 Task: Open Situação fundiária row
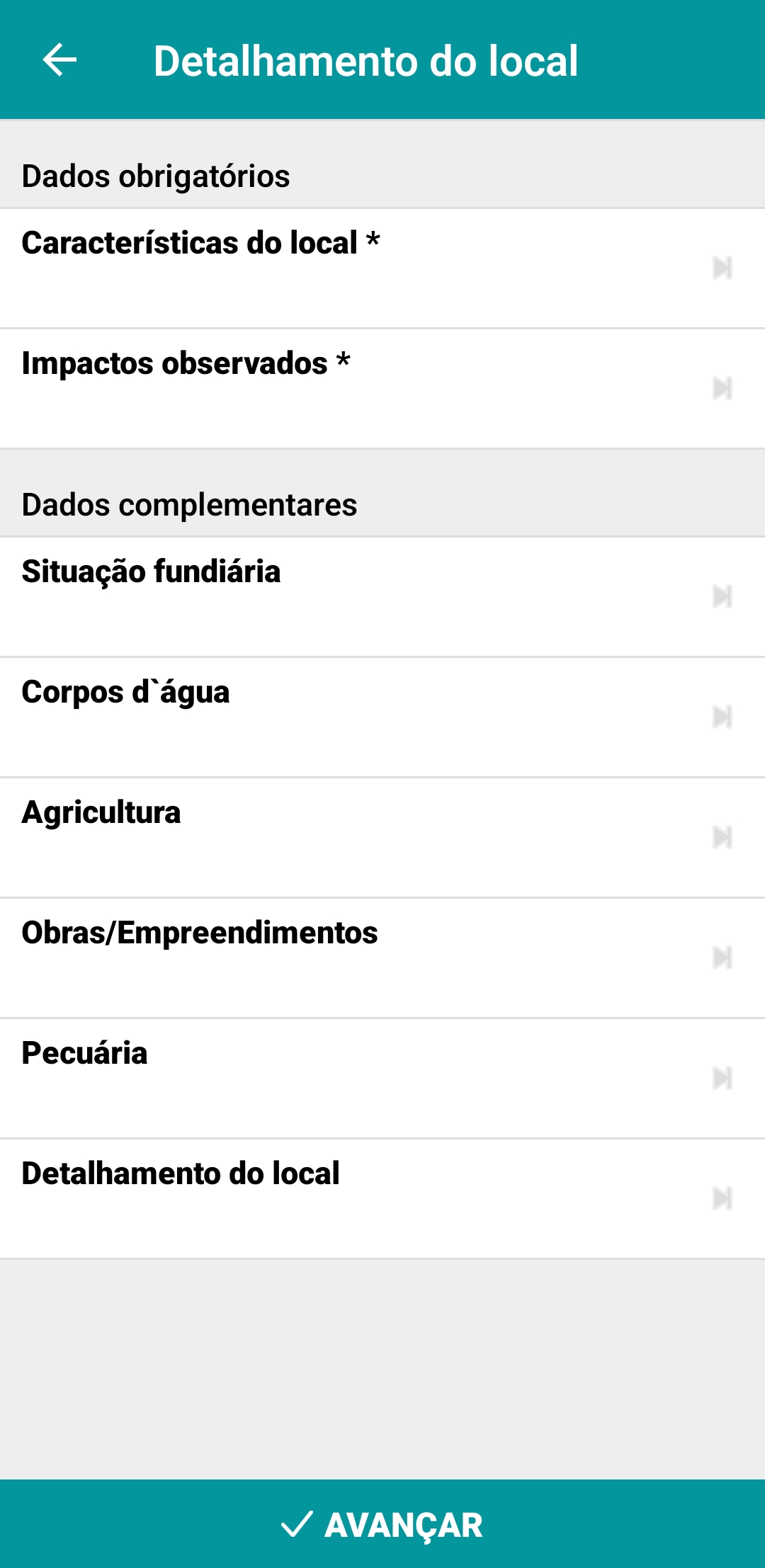click(382, 596)
